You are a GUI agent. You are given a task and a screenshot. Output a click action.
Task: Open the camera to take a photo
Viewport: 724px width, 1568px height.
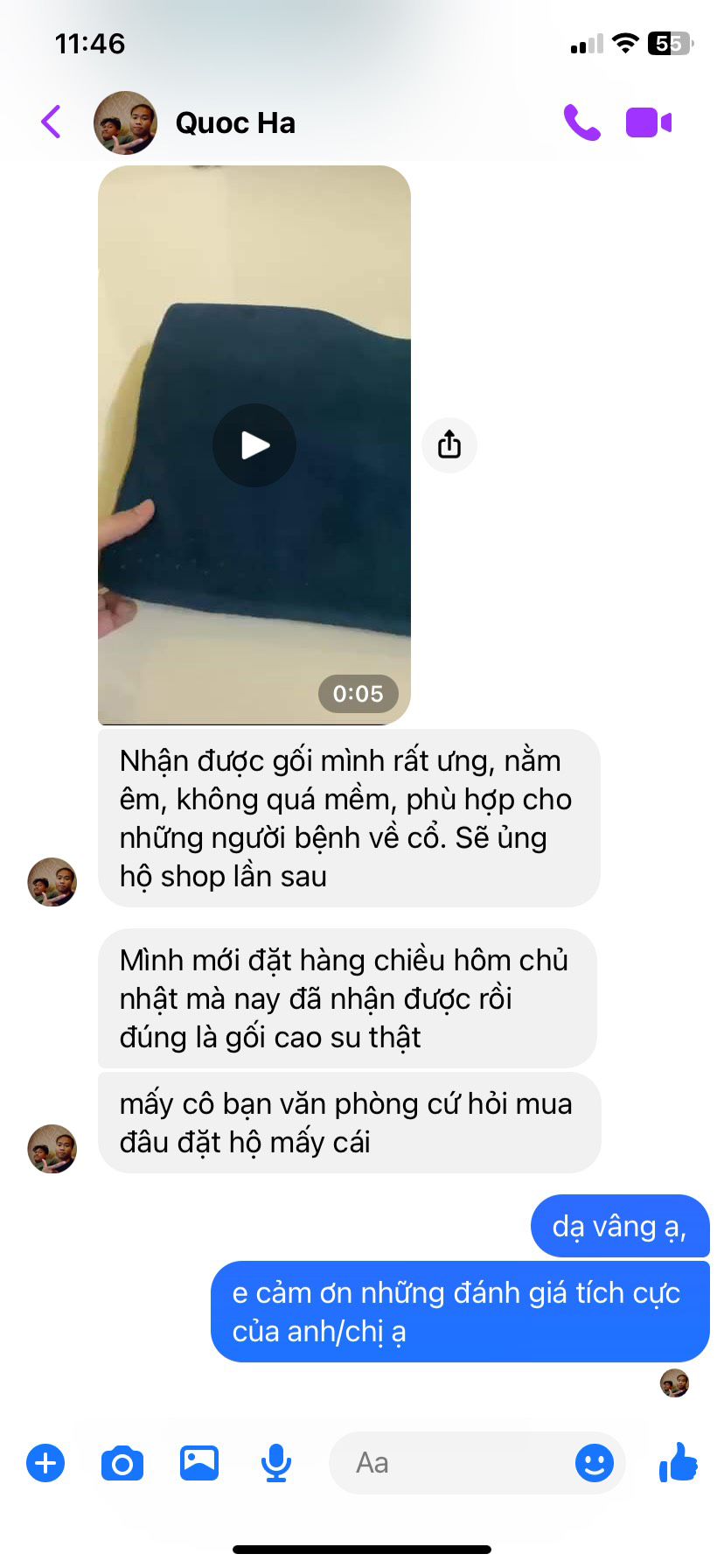click(x=122, y=1463)
